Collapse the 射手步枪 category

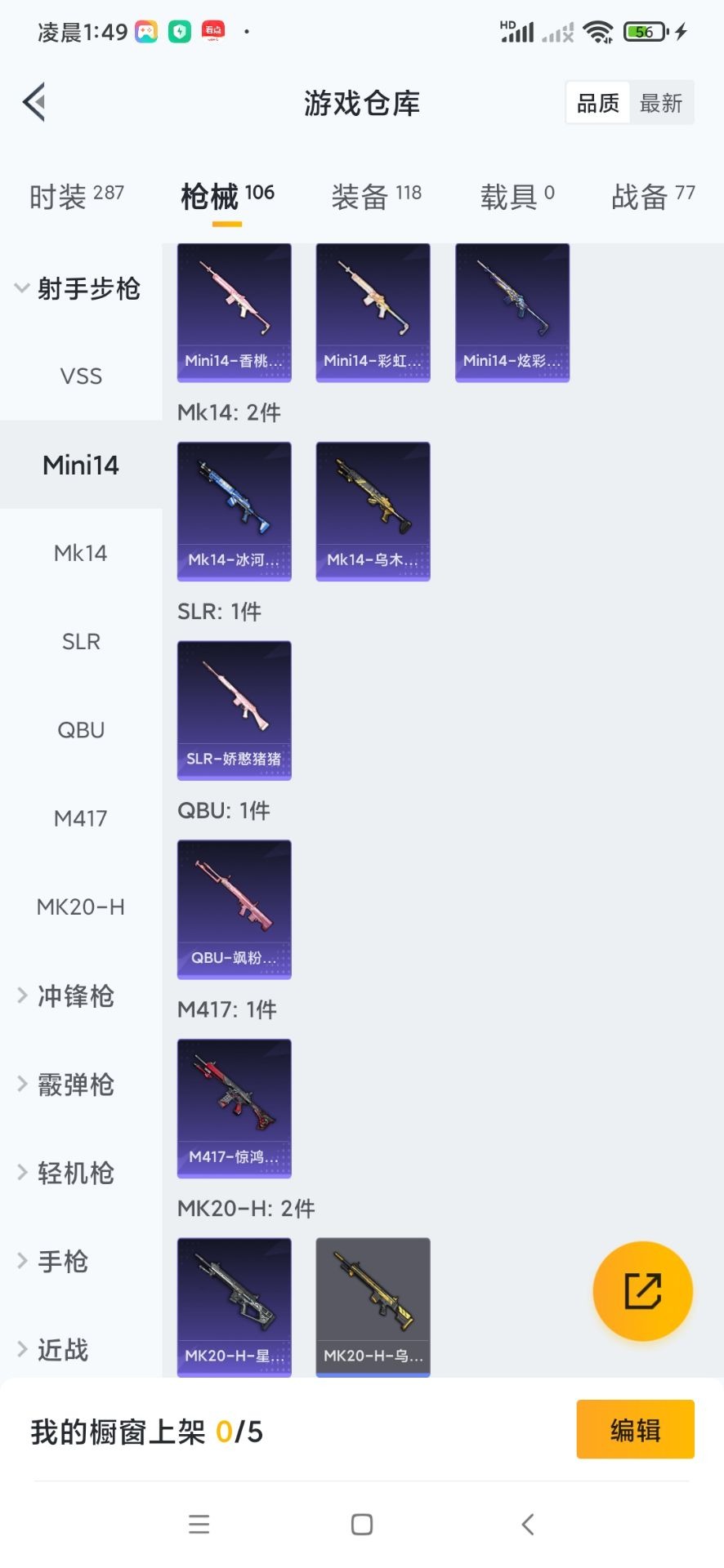coord(78,288)
